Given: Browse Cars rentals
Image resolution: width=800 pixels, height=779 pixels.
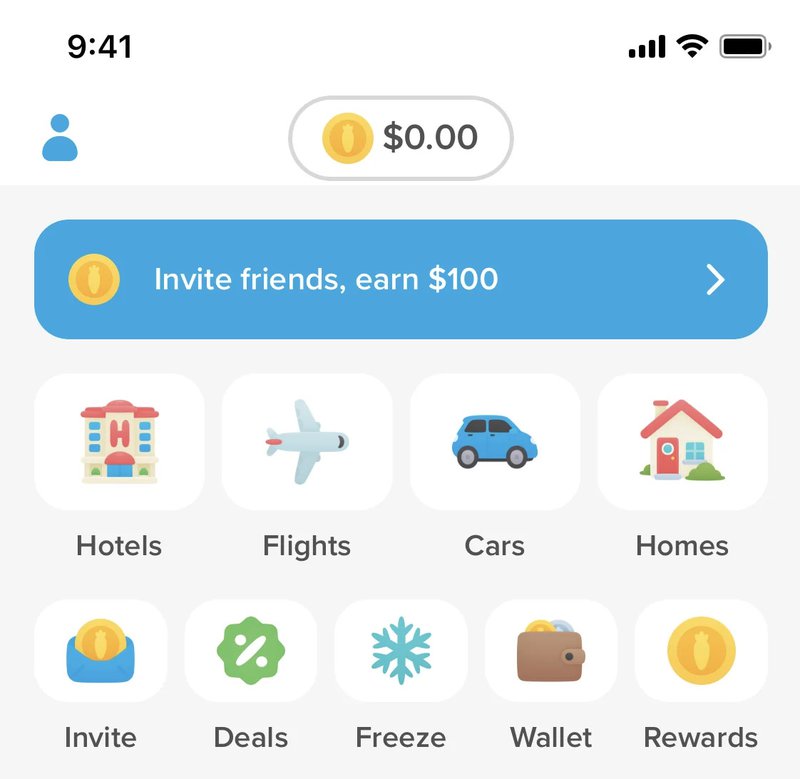Looking at the screenshot, I should (495, 442).
